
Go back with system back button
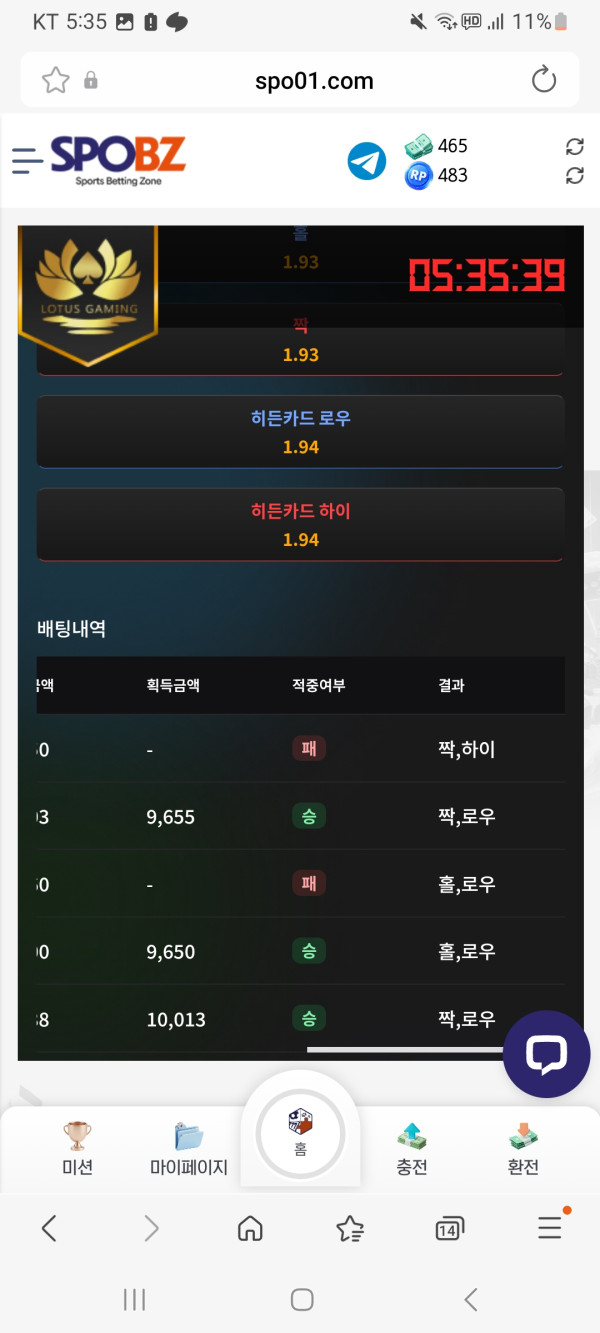(x=471, y=1299)
